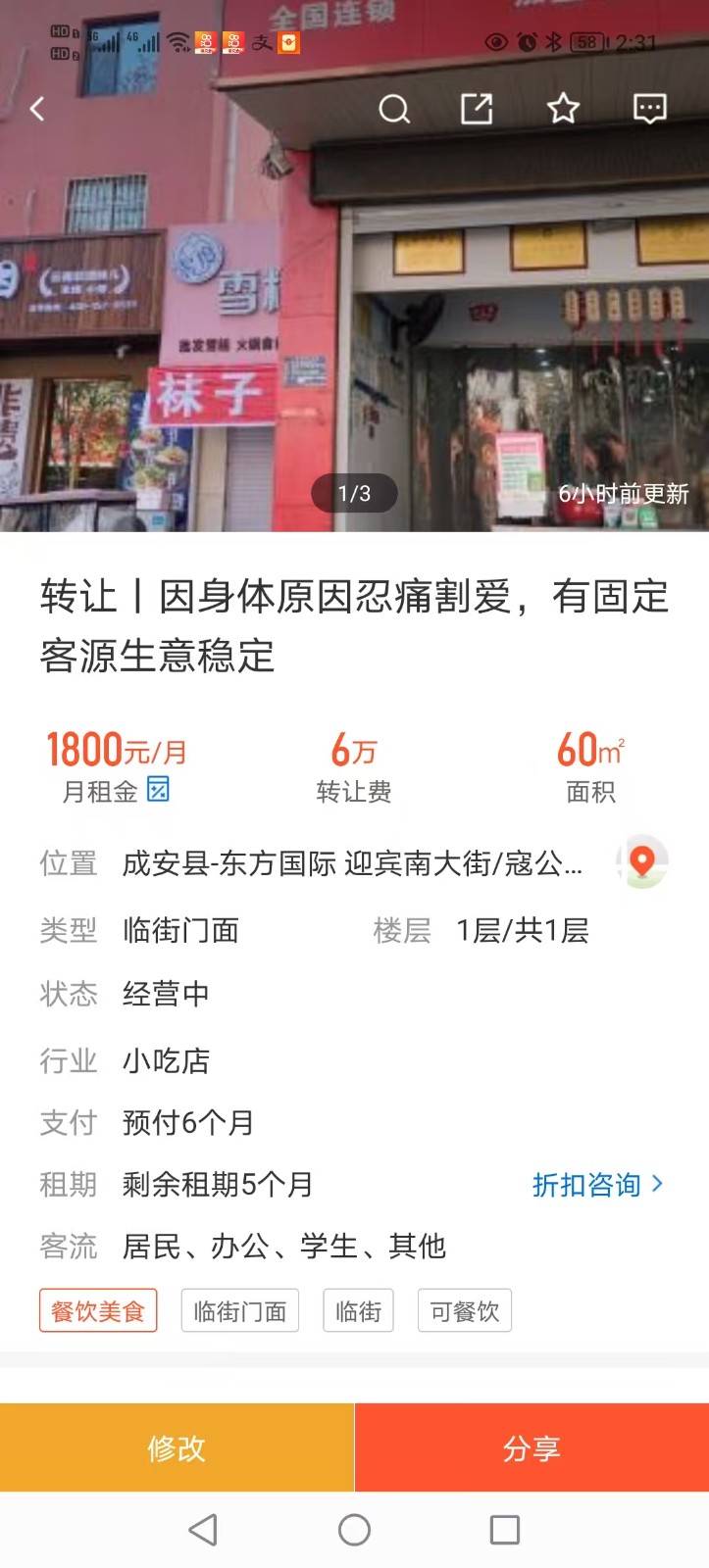Tap the orange 分享 button

(x=532, y=1447)
